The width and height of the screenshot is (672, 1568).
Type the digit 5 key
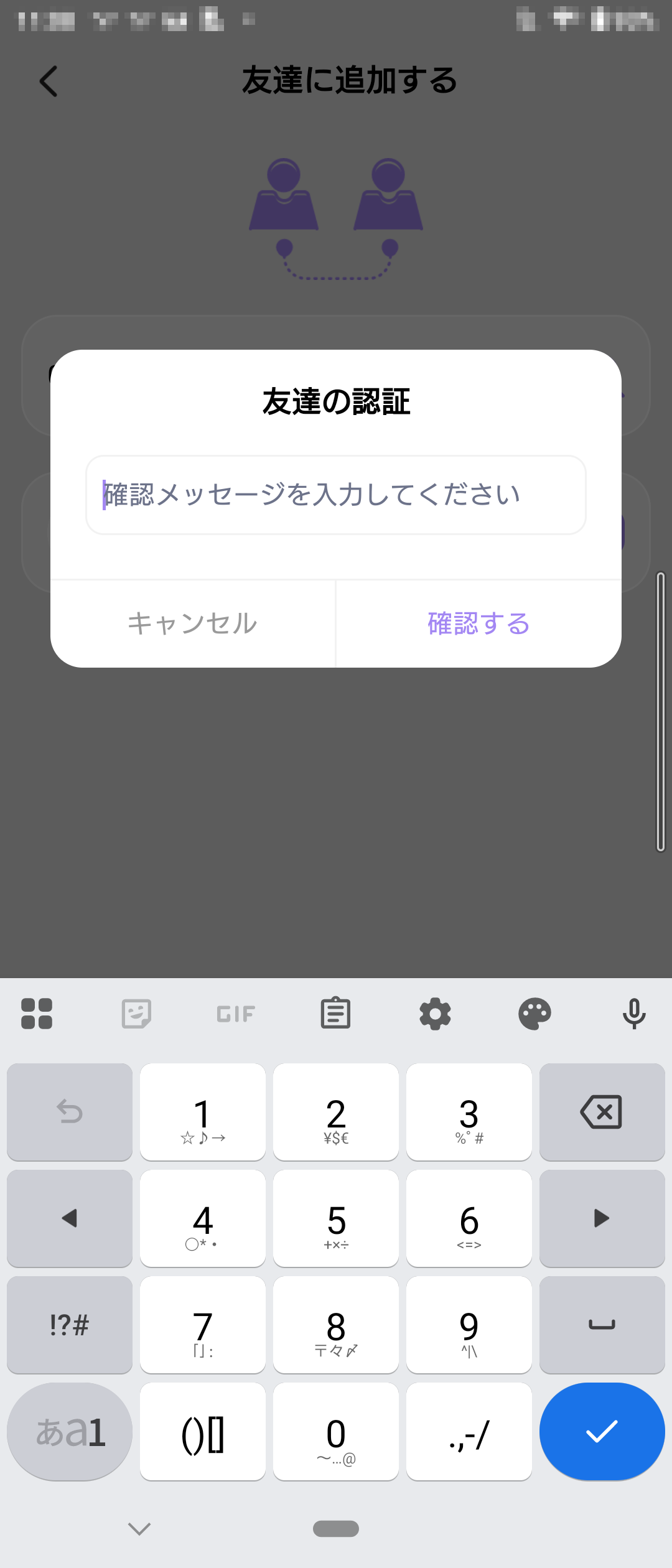(x=336, y=1218)
